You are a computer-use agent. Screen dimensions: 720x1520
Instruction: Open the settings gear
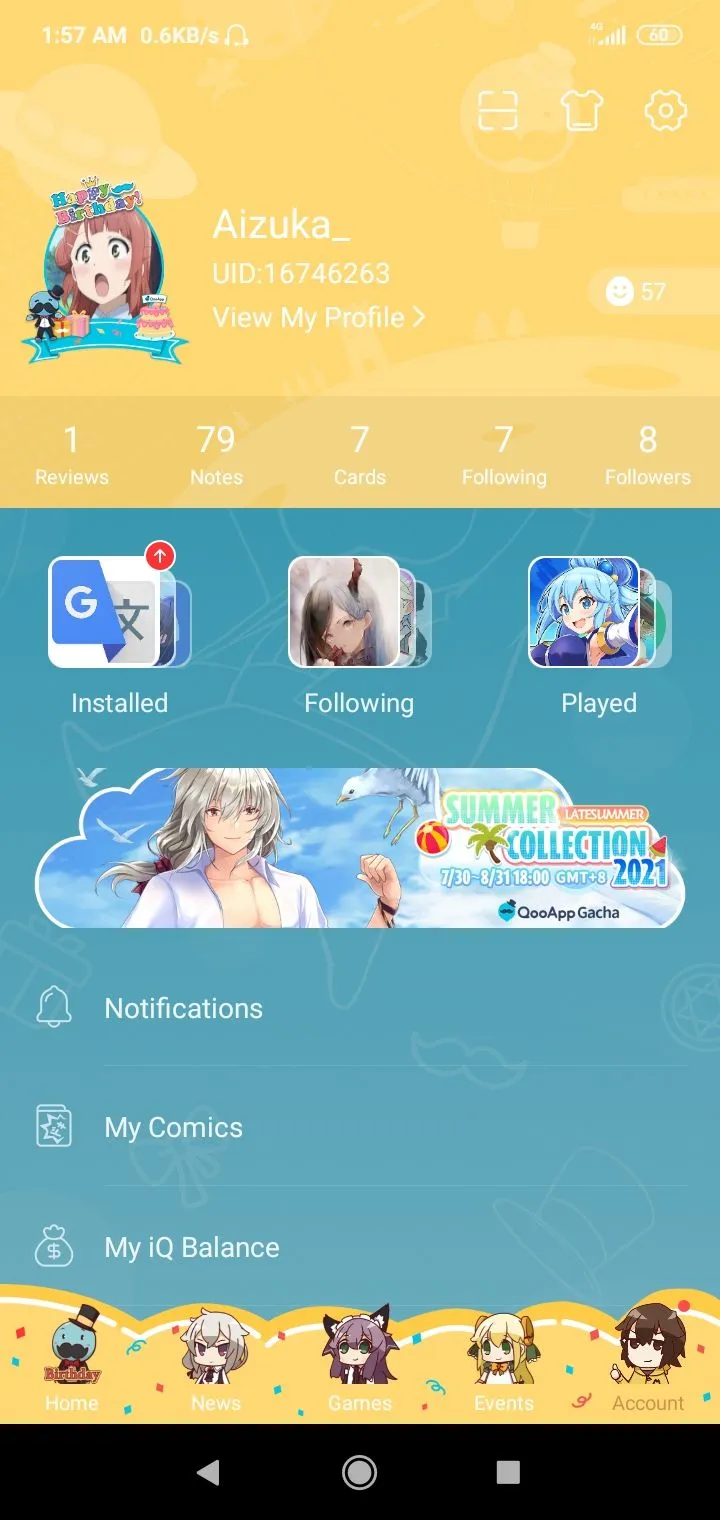coord(665,110)
